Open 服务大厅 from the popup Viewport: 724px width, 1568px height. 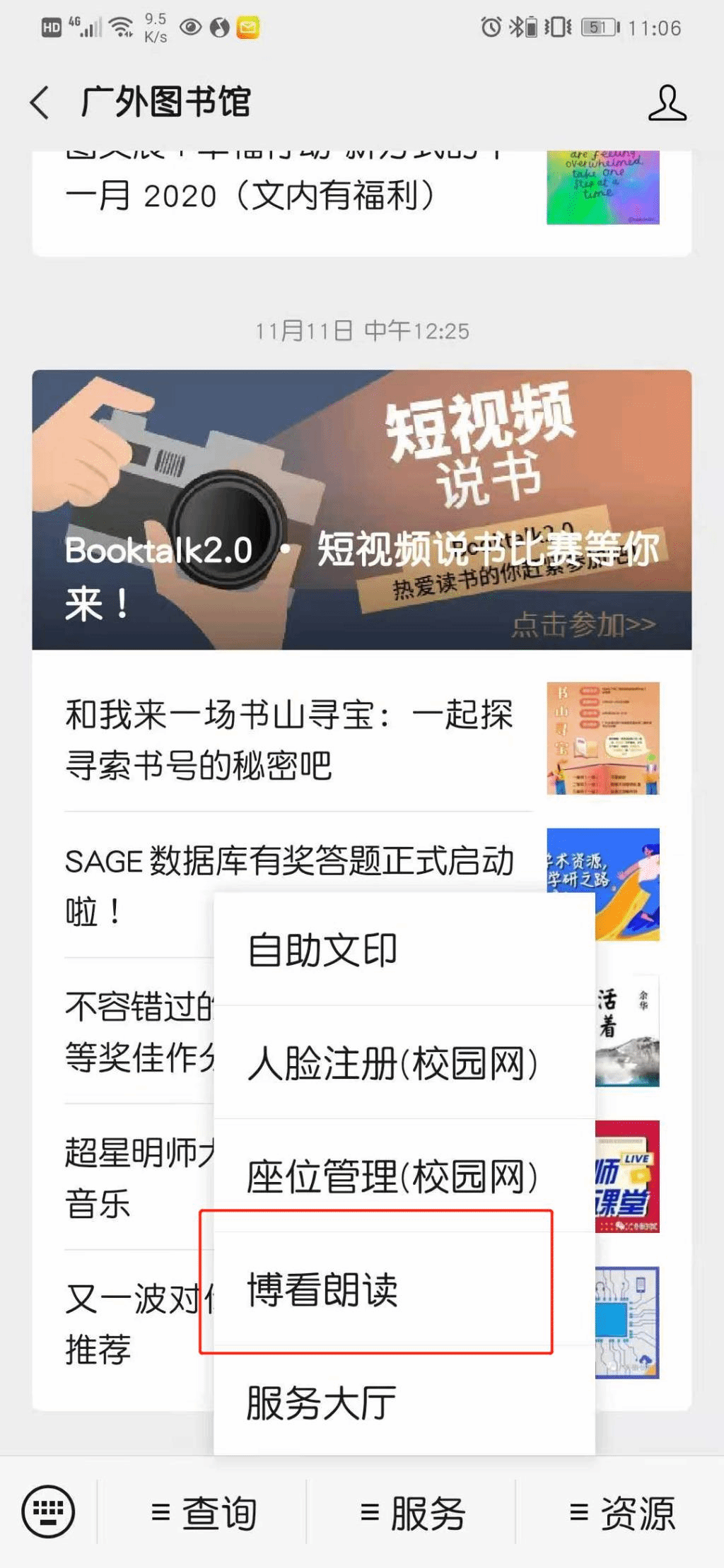tap(403, 1403)
